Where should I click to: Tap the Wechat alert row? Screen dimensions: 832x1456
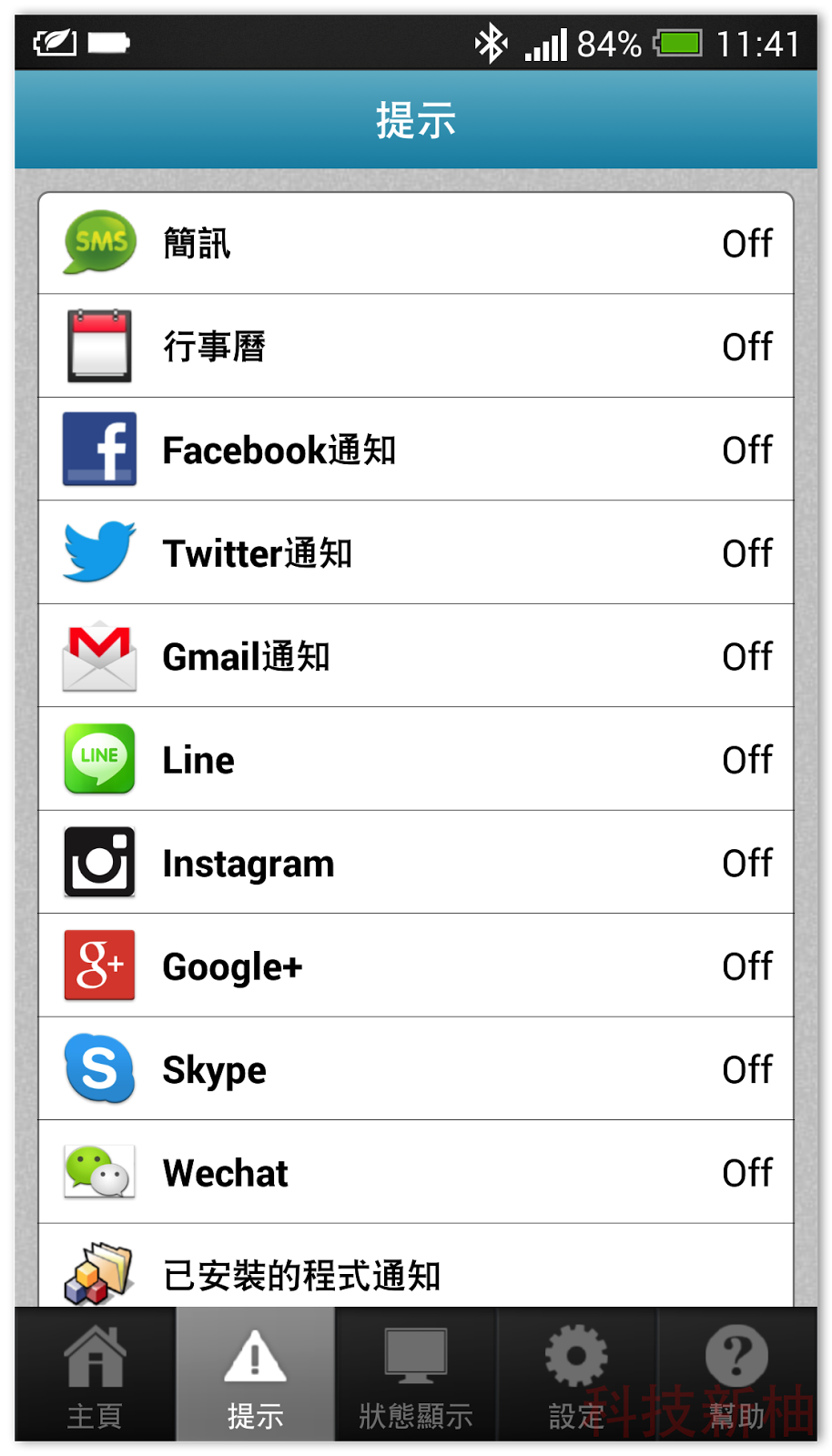click(415, 1172)
